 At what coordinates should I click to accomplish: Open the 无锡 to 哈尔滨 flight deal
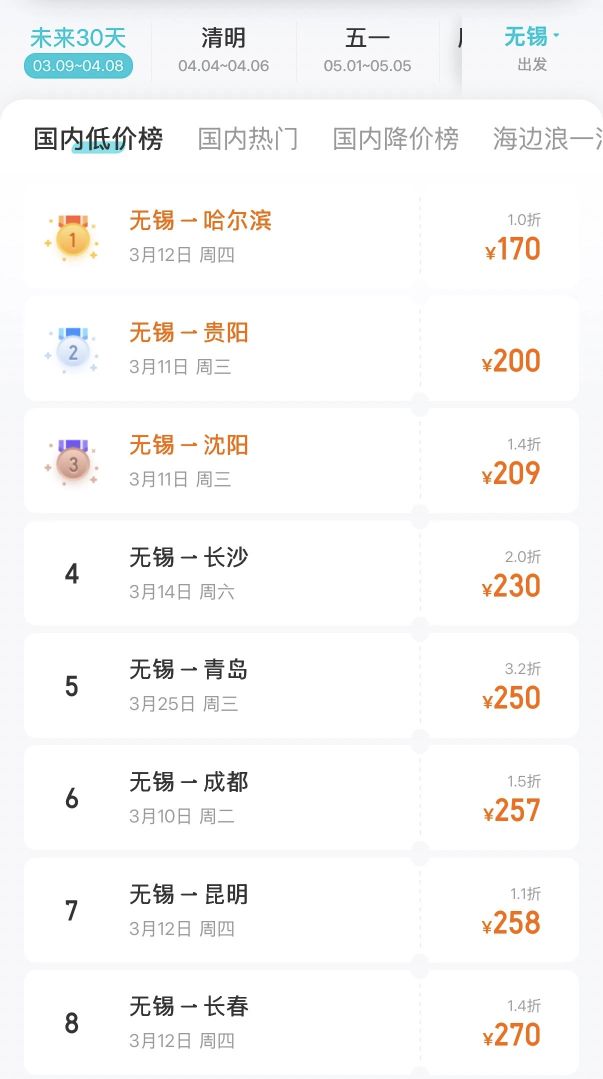300,236
